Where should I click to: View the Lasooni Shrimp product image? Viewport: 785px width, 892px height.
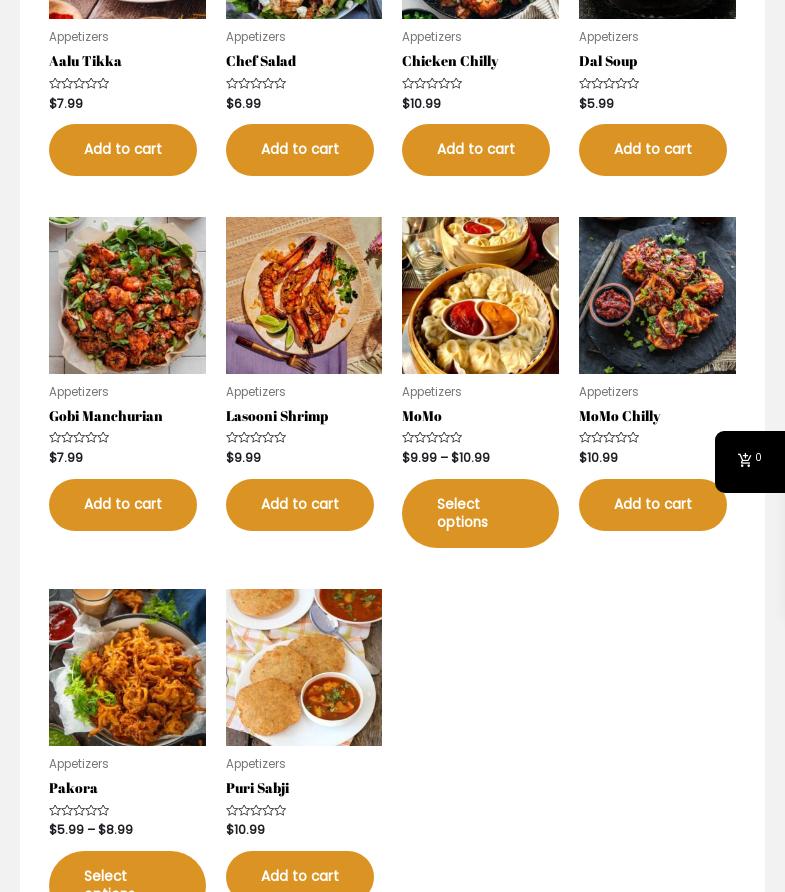coord(304,295)
